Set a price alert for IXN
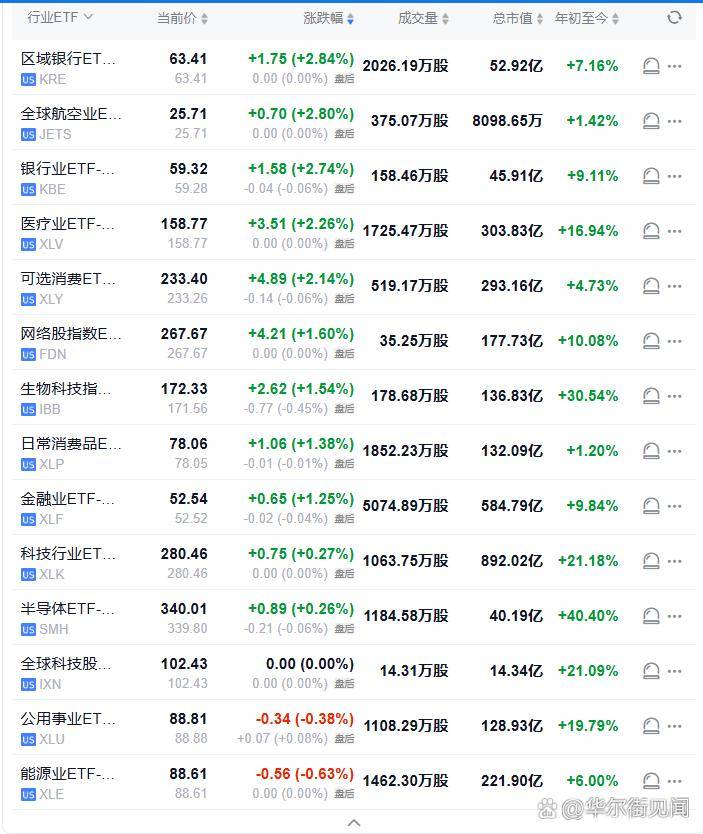 [x=651, y=671]
